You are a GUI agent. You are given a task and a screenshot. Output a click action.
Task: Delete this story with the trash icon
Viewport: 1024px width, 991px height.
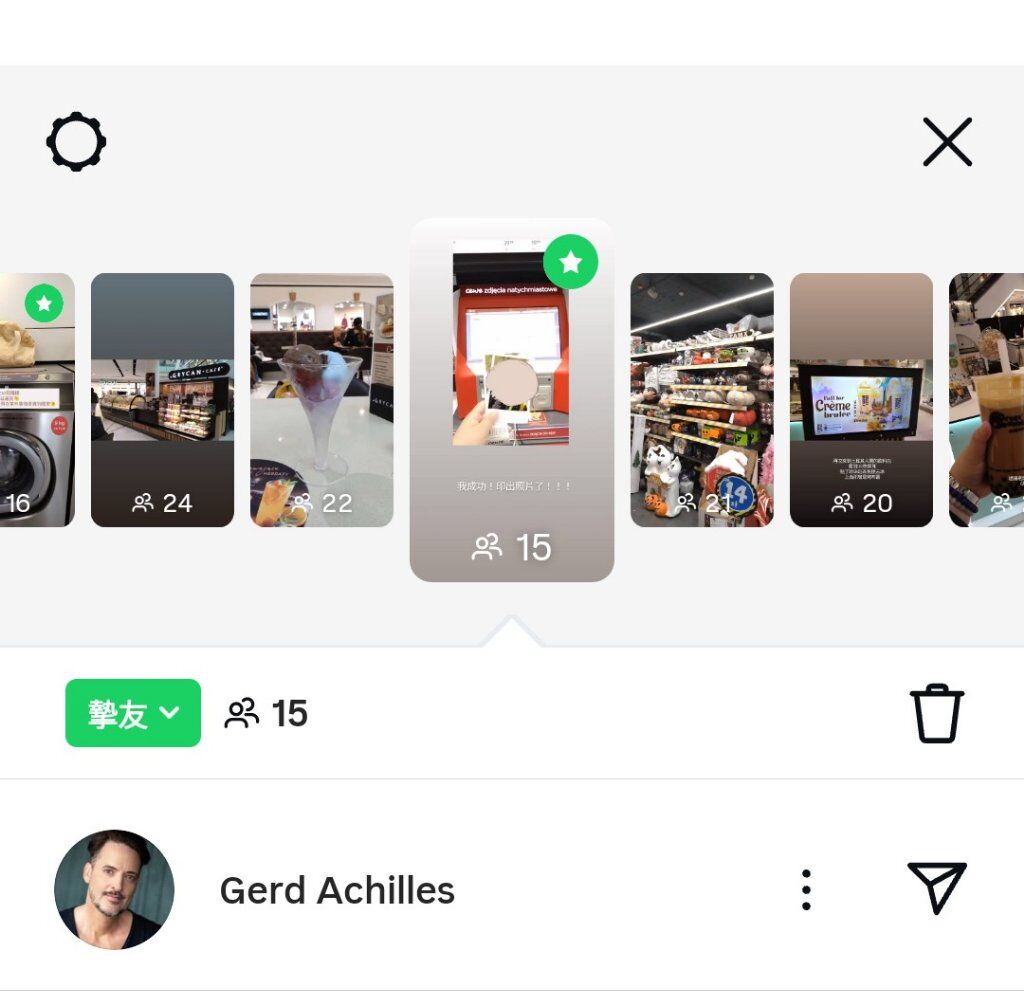pyautogui.click(x=937, y=713)
